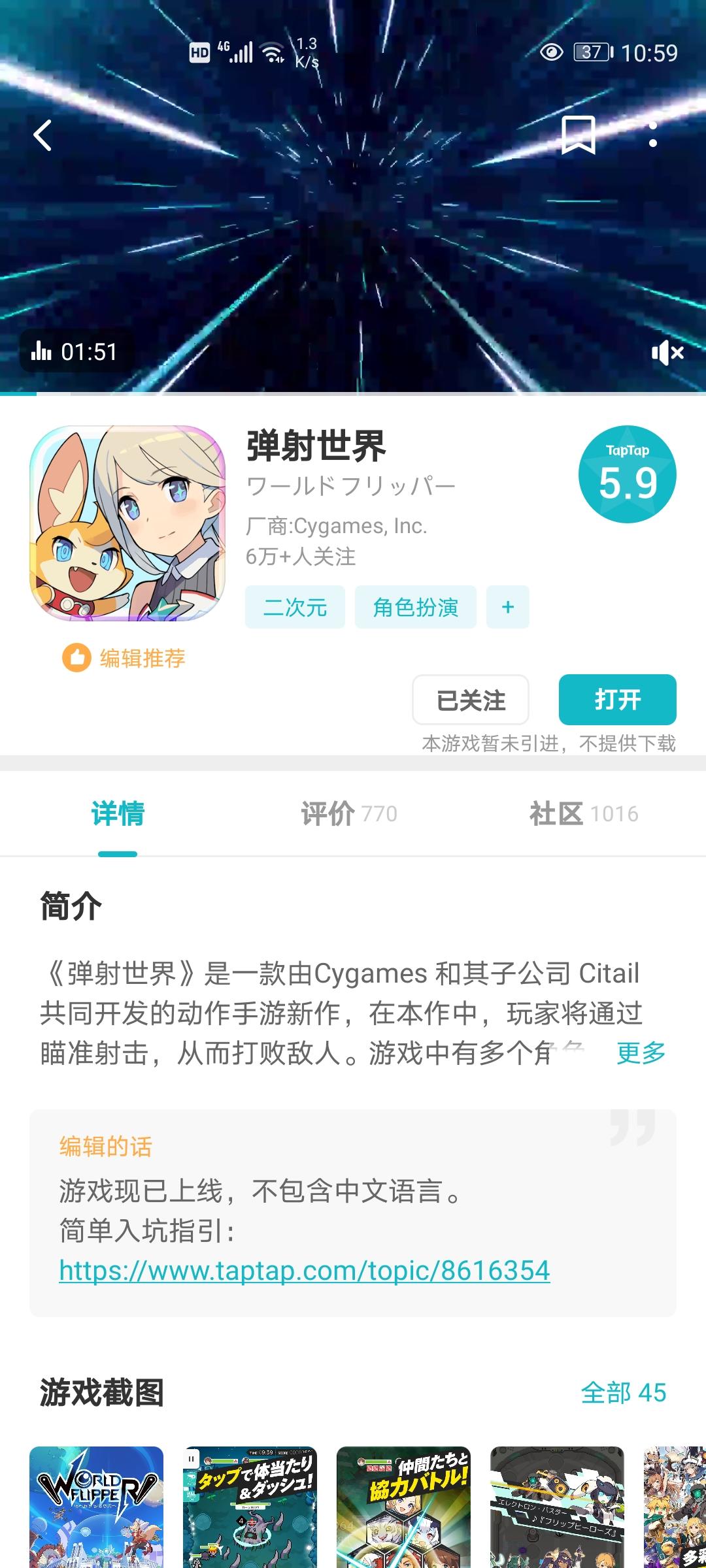This screenshot has height=1568, width=706.
Task: Open the taptap.com topic link
Action: tap(303, 1270)
